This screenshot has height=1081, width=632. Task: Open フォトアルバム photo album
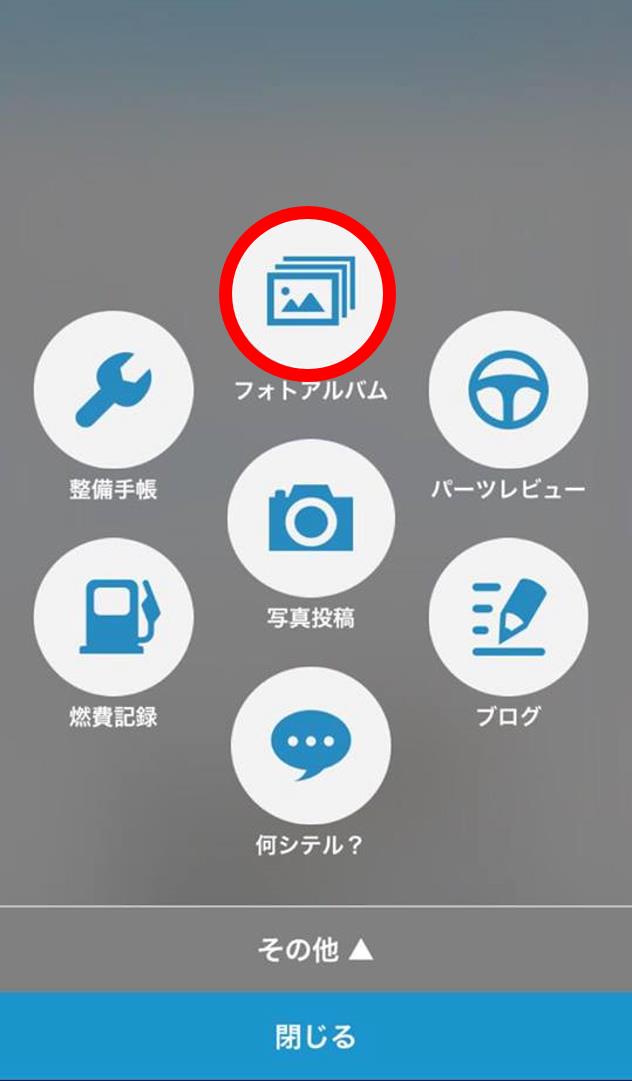[308, 293]
